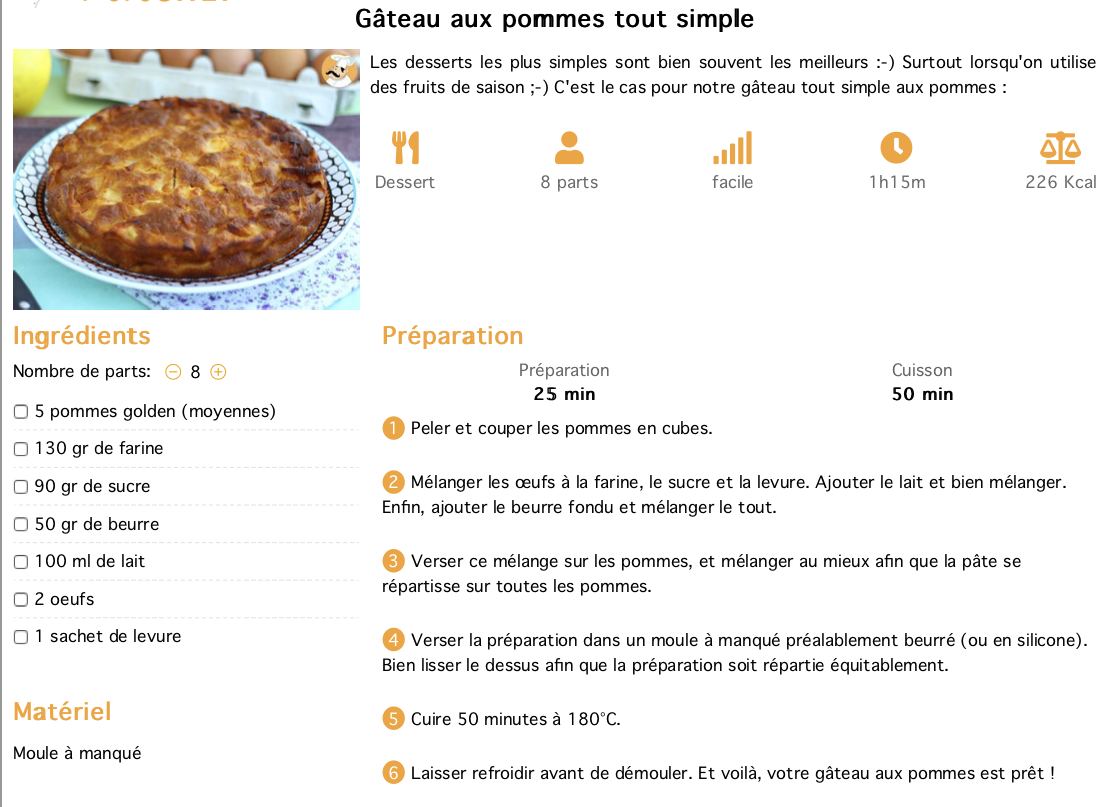Increase the number of parts
The height and width of the screenshot is (807, 1106).
[x=218, y=372]
